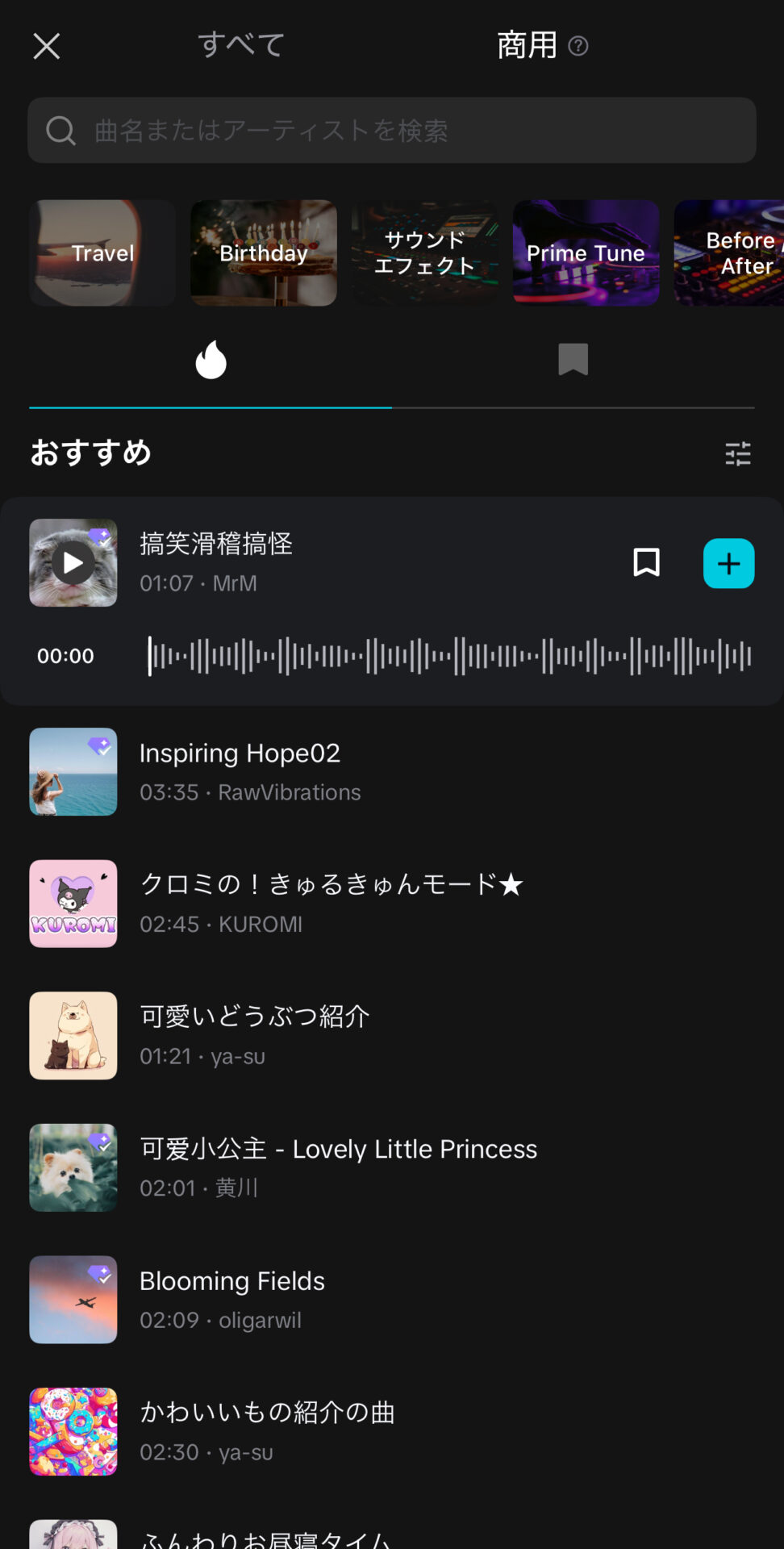Toggle favorite on the currently playing song
Screen dimensions: 784x1549
645,563
